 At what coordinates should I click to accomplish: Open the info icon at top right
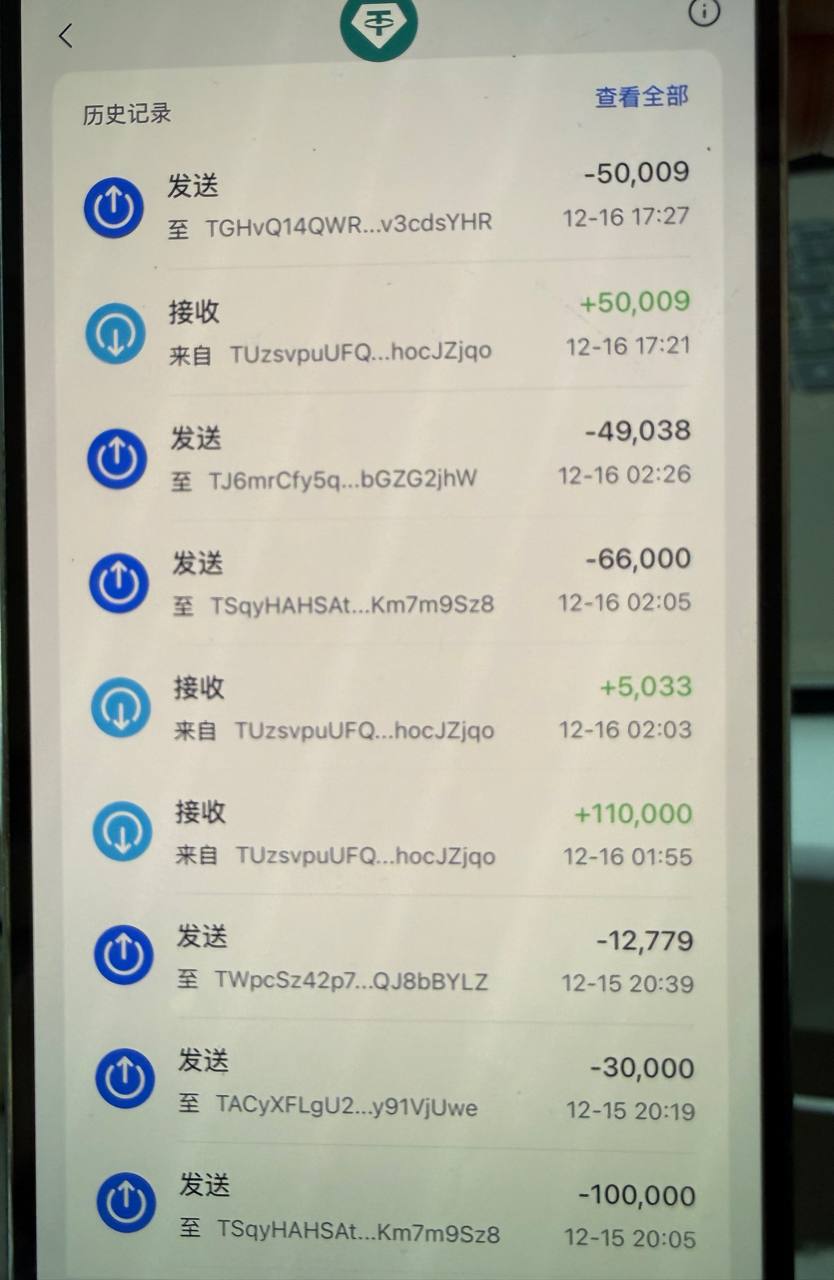(704, 11)
